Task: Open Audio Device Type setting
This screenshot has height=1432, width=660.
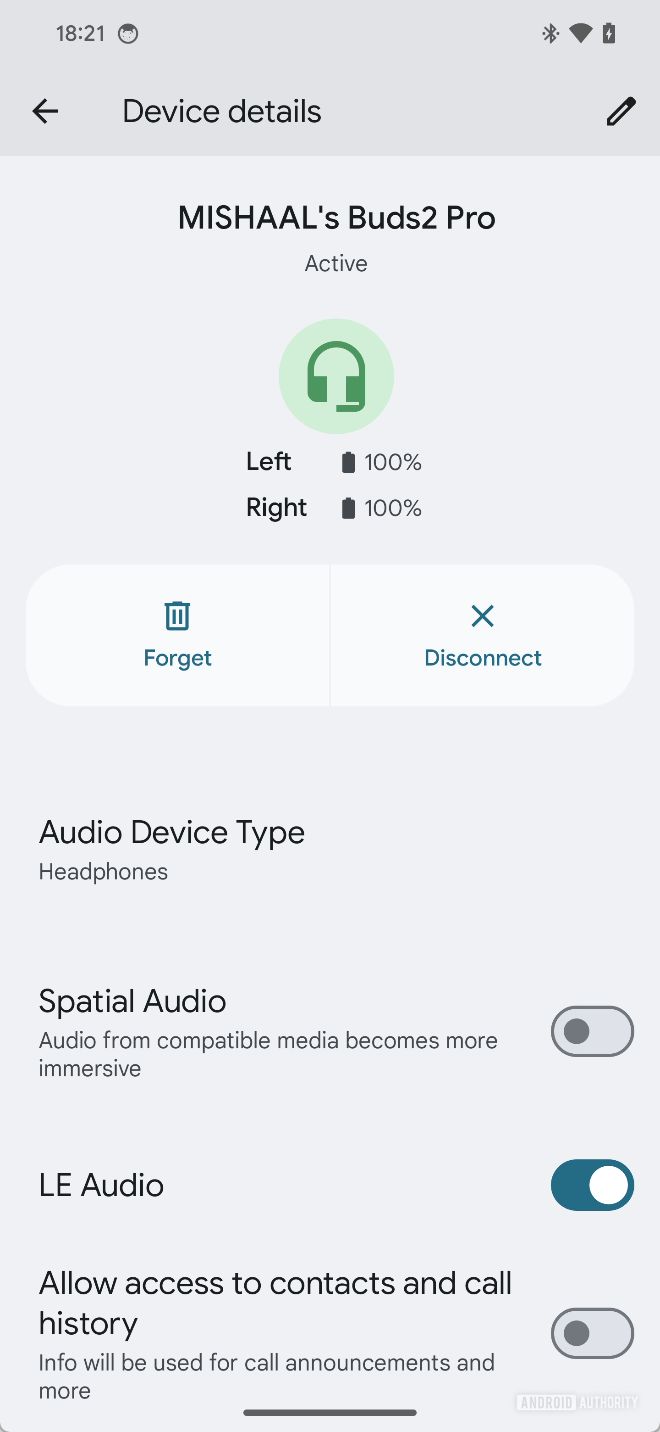Action: (172, 849)
